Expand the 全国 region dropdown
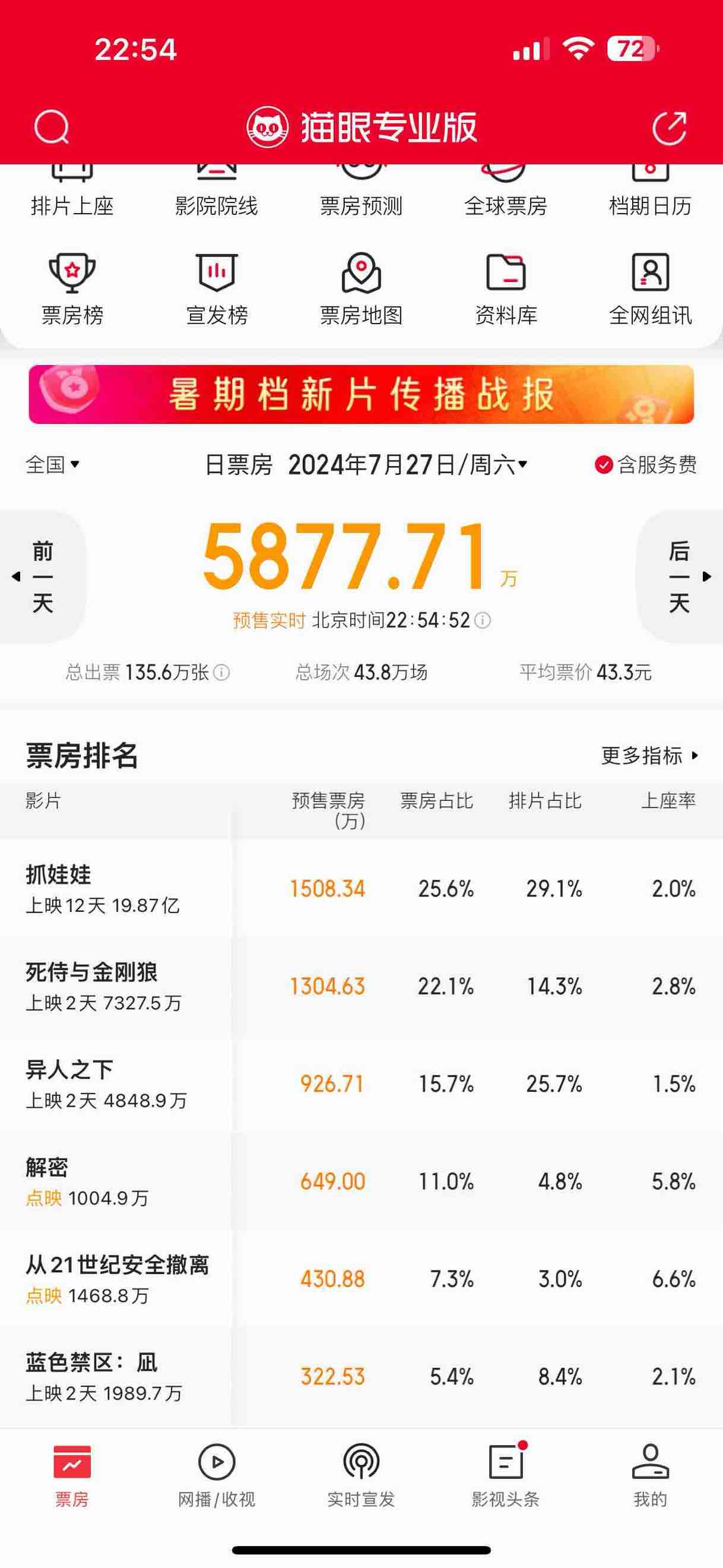This screenshot has width=723, height=1568. pyautogui.click(x=52, y=464)
